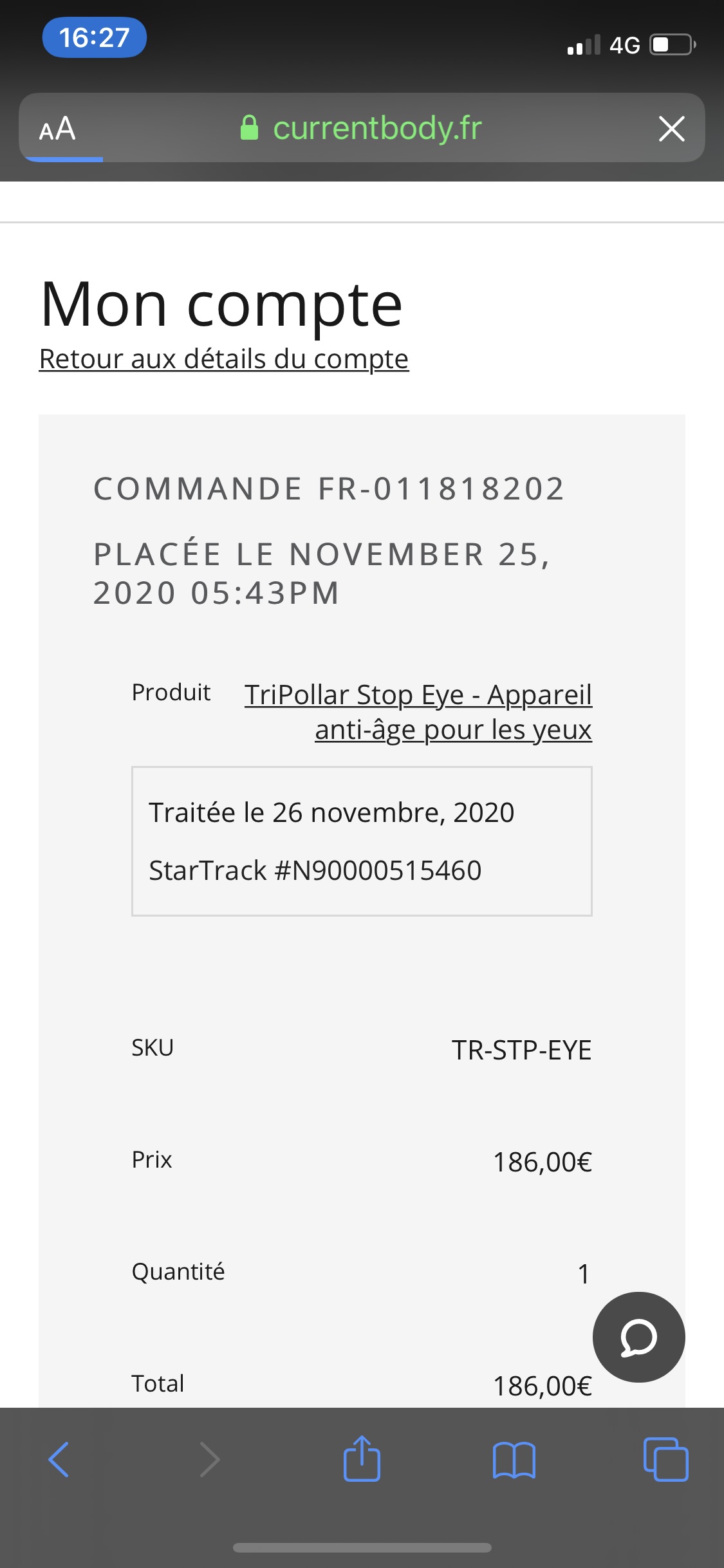
Task: Open the chat support bubble
Action: point(638,1337)
